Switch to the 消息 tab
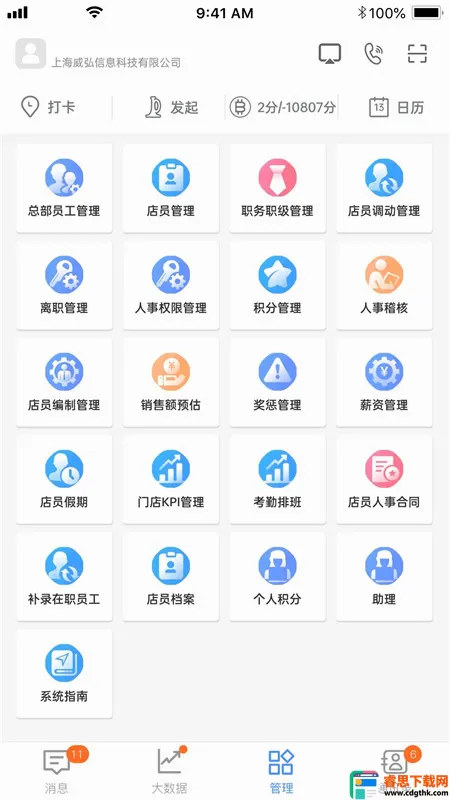The image size is (450, 800). (57, 771)
